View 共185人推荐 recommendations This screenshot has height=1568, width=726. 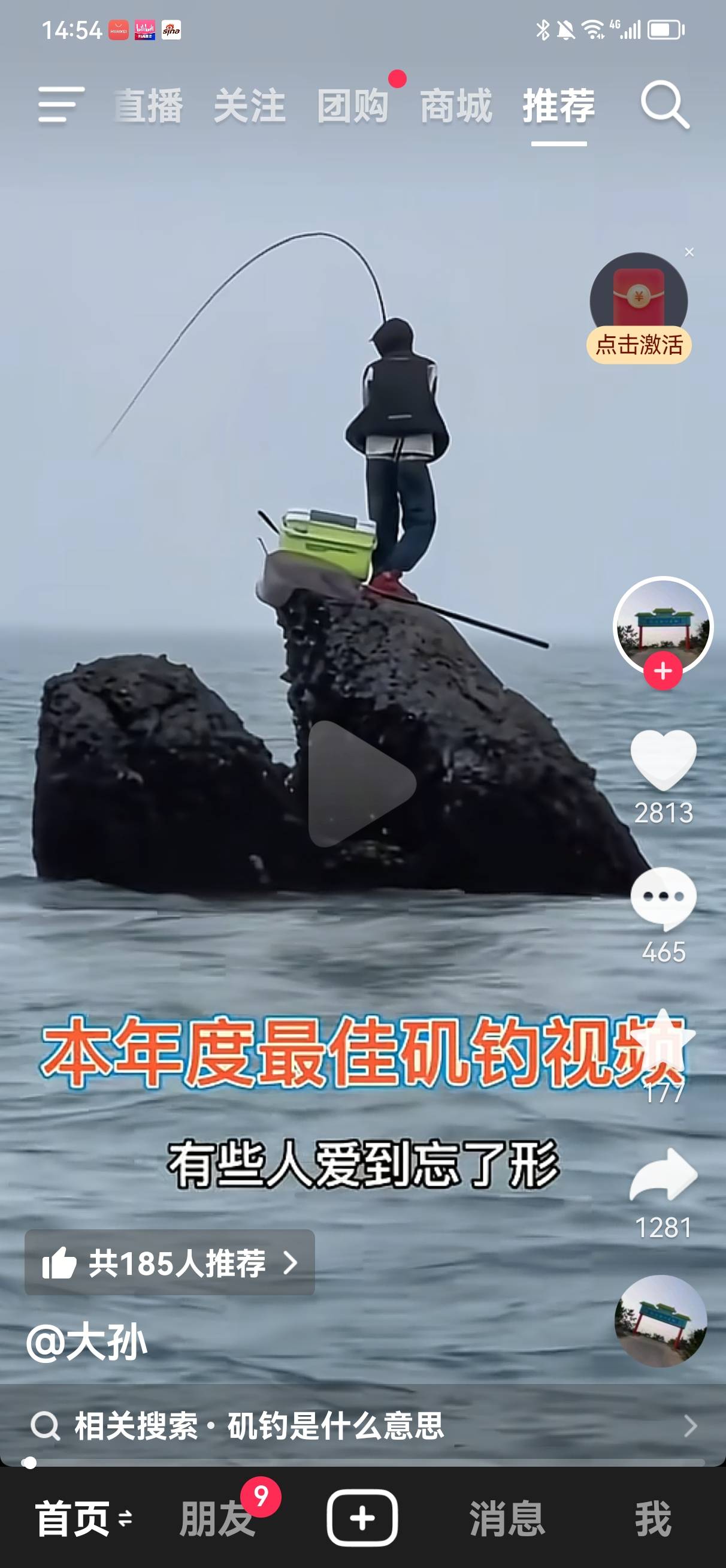point(170,1262)
